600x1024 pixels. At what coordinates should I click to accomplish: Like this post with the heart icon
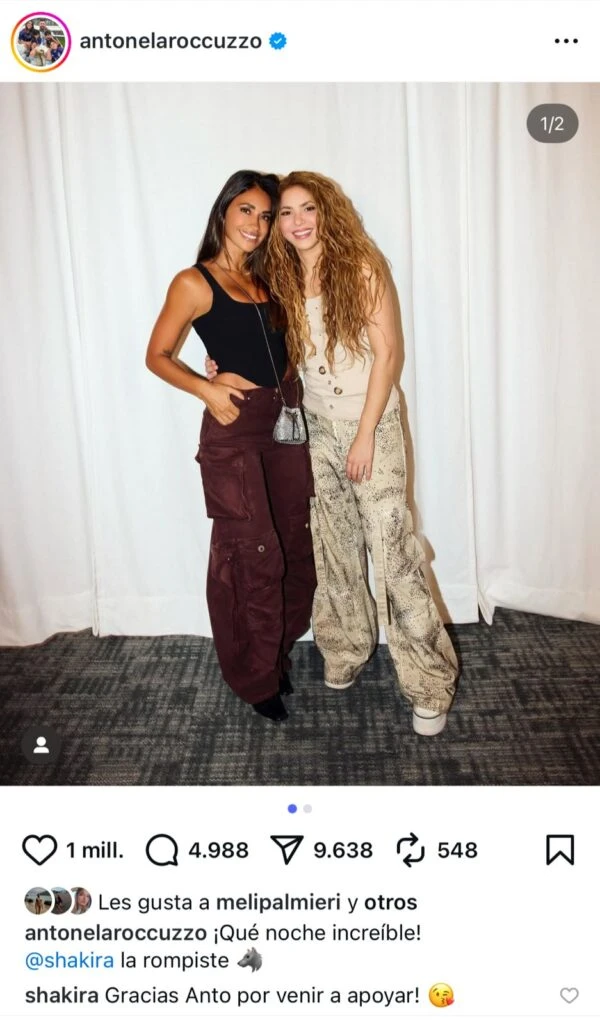40,850
